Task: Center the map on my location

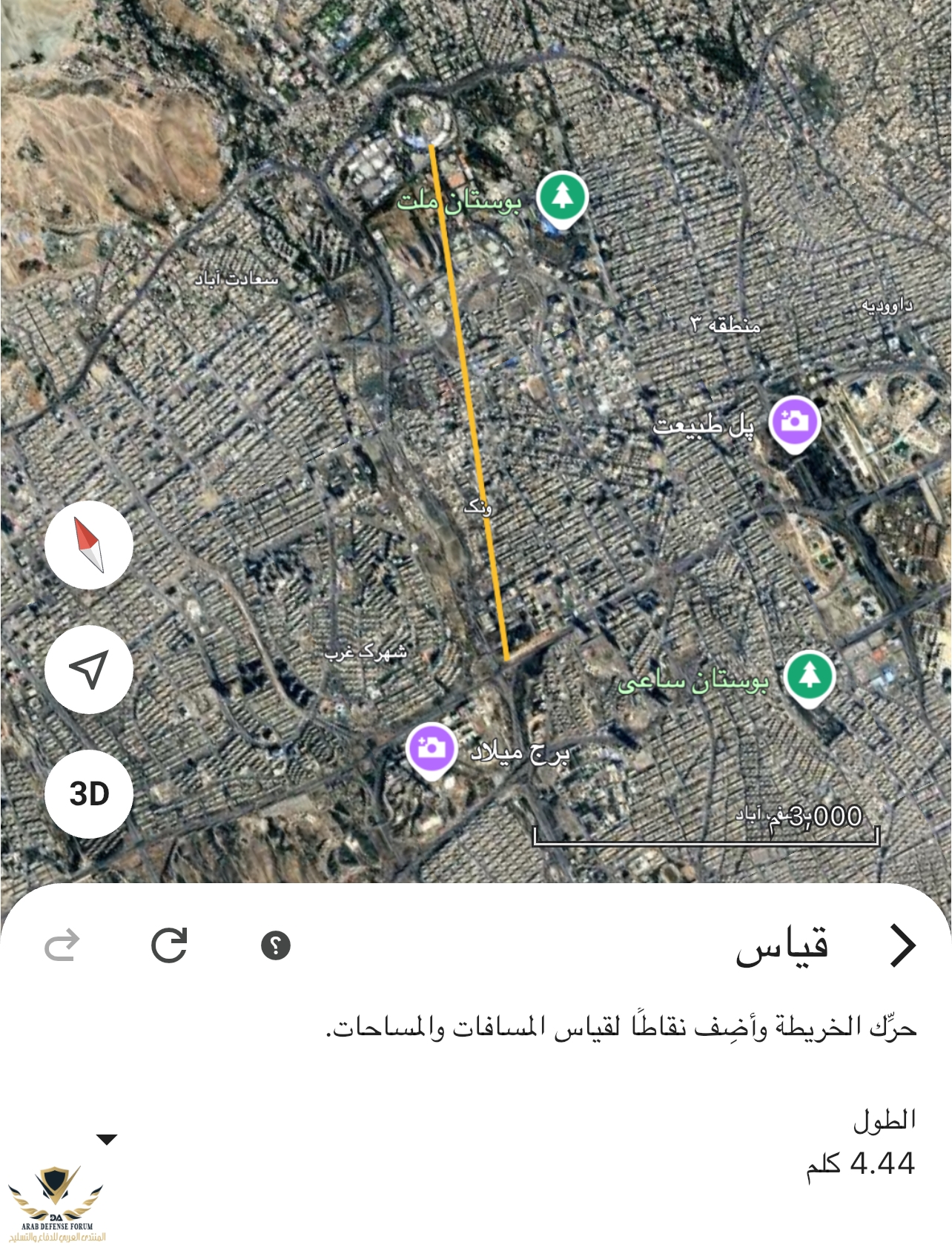Action: (x=89, y=670)
